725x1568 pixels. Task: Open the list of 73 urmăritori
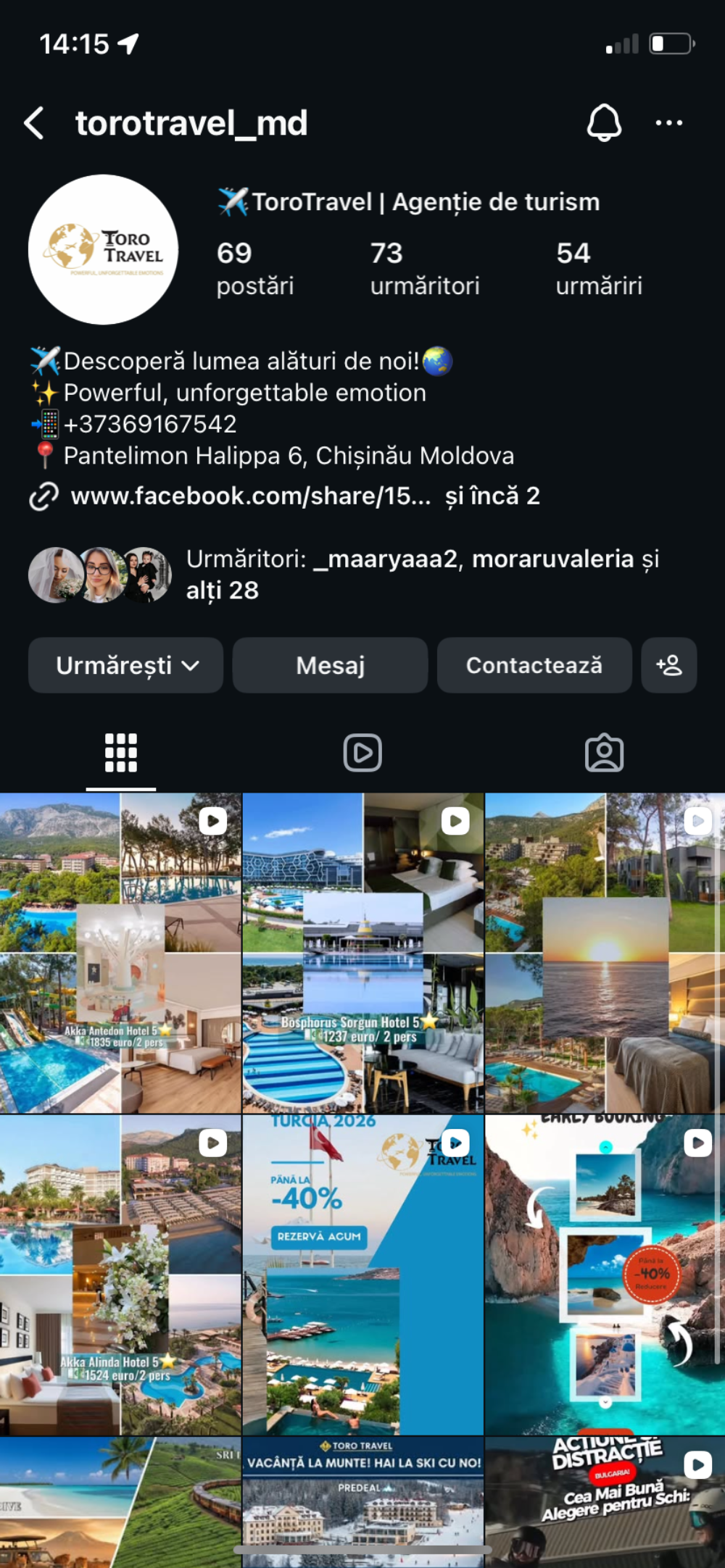point(424,269)
